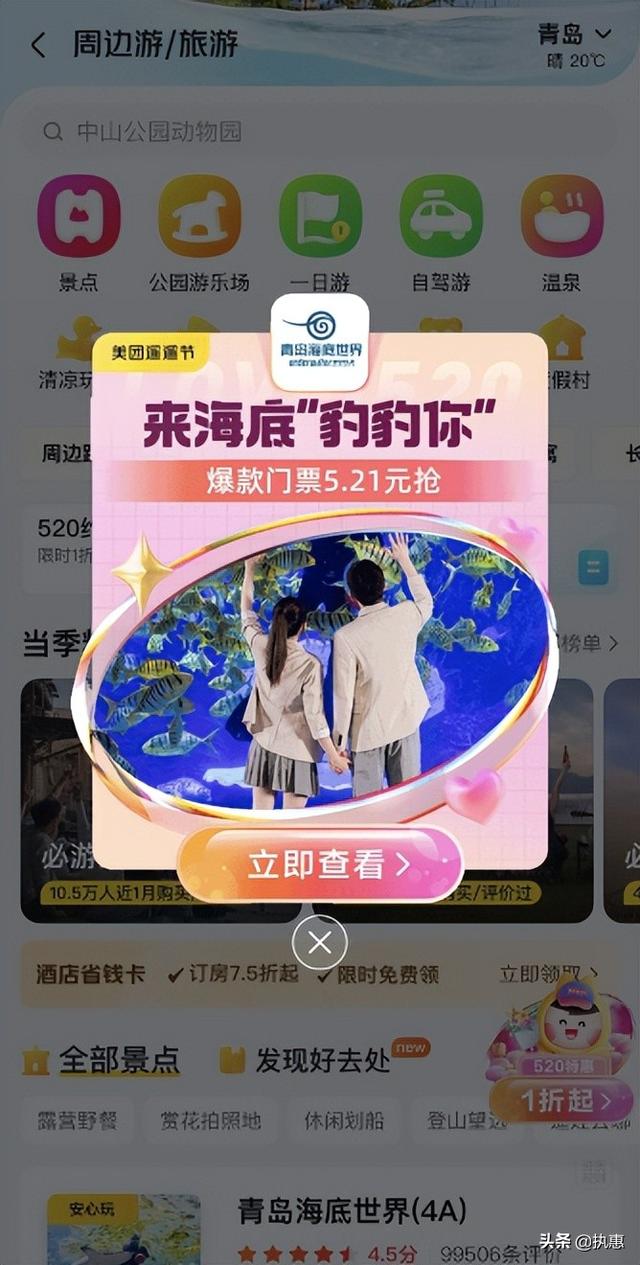The image size is (640, 1265).
Task: Select the 全部景点 tab
Action: click(101, 1061)
